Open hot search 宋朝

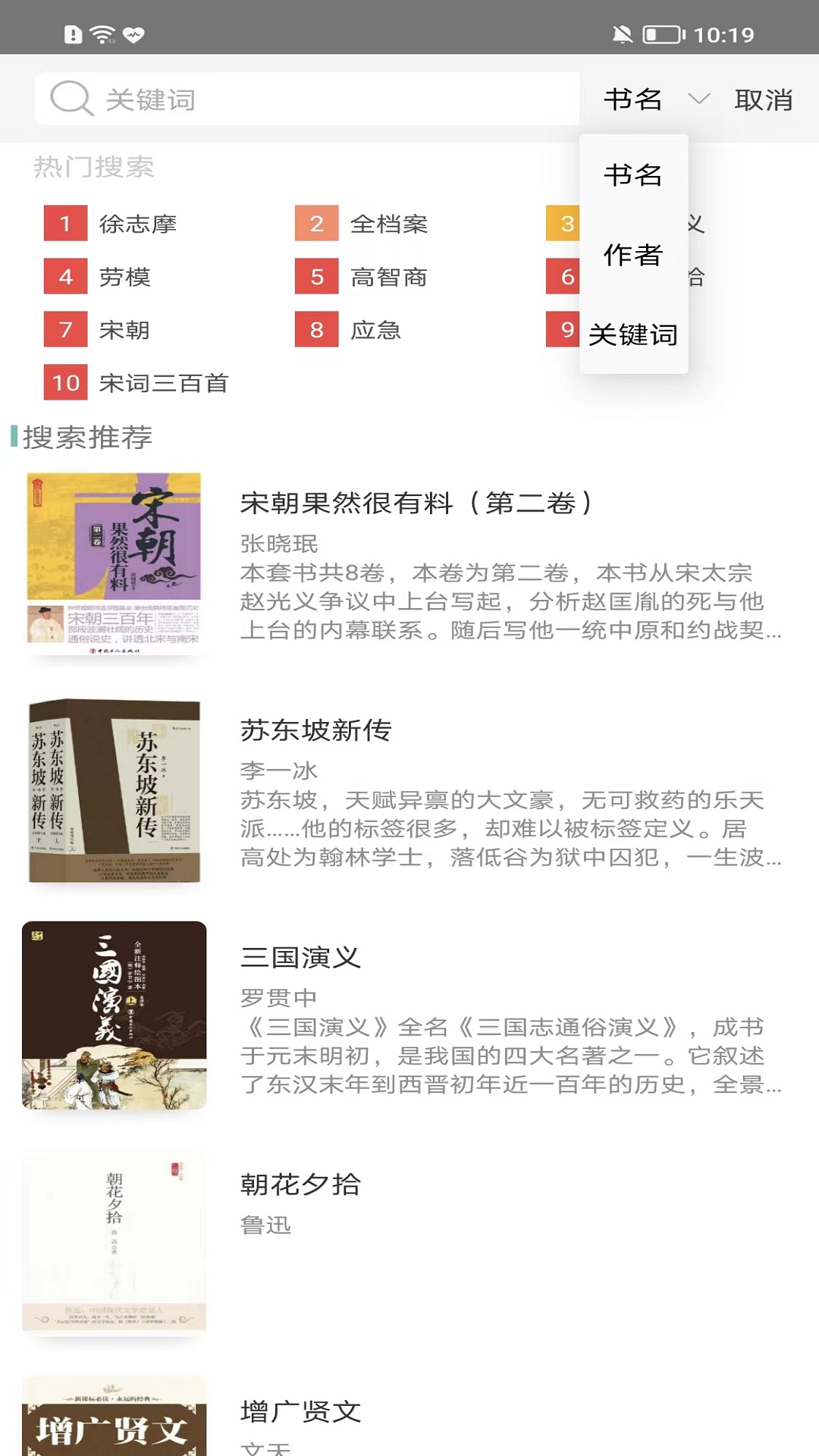click(x=125, y=331)
